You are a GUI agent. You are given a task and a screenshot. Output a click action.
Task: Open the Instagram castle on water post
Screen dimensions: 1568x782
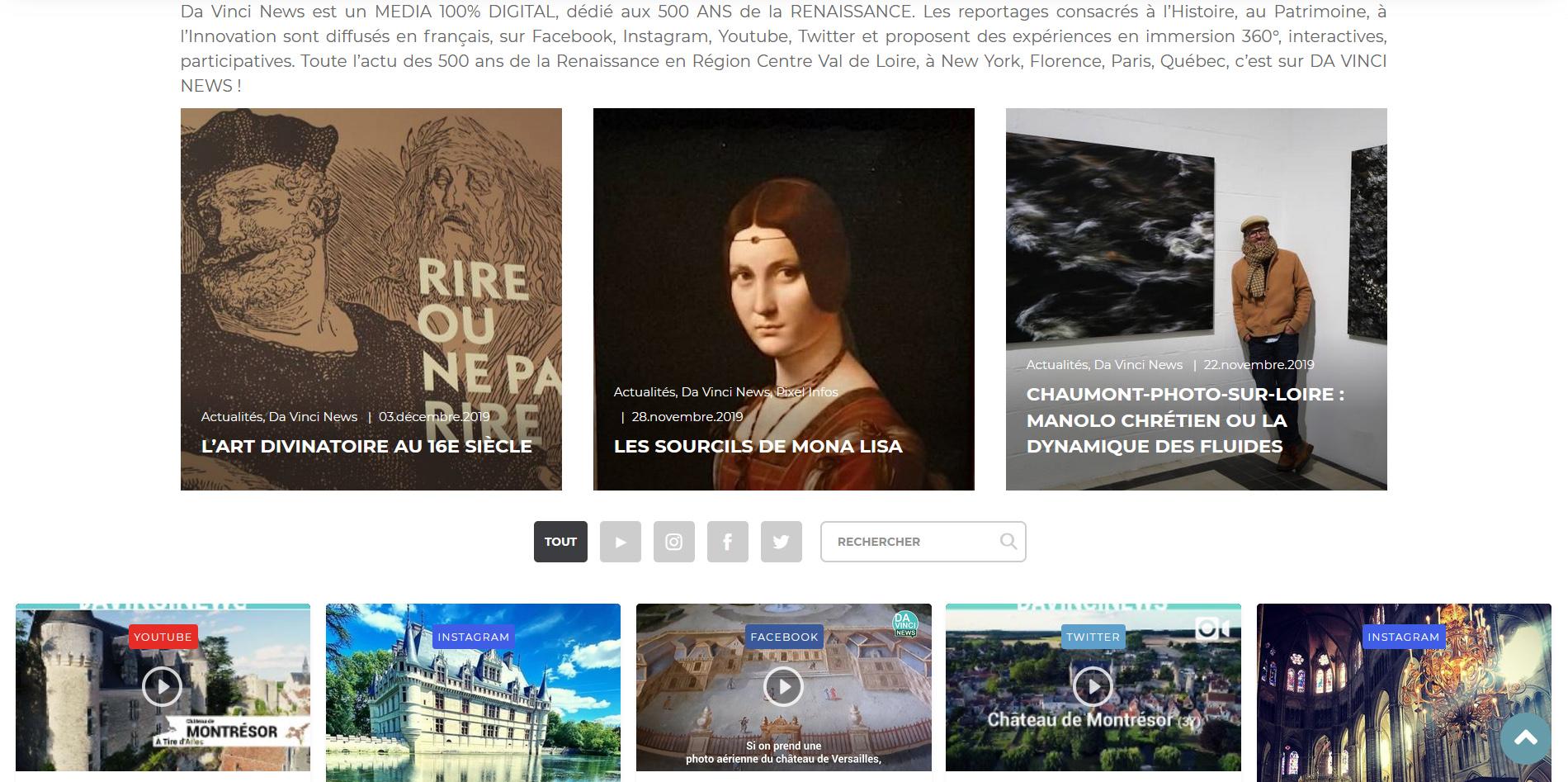(x=473, y=702)
